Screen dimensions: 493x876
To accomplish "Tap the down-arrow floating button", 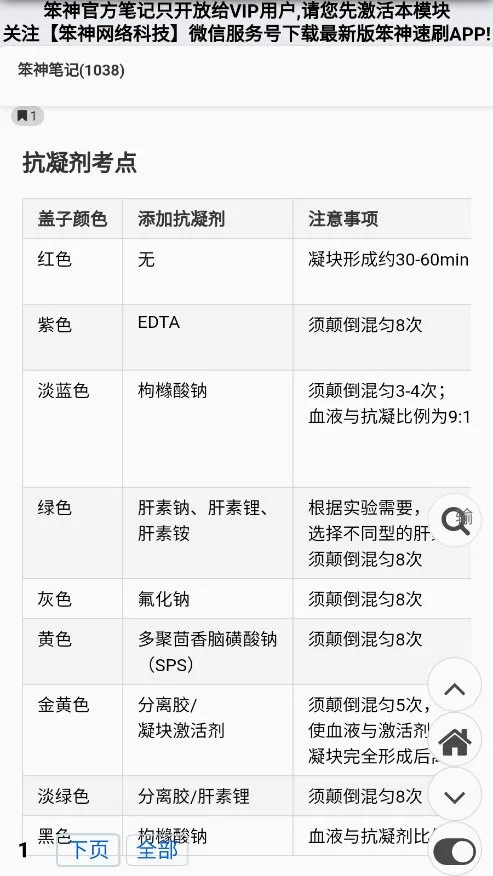I will click(454, 796).
